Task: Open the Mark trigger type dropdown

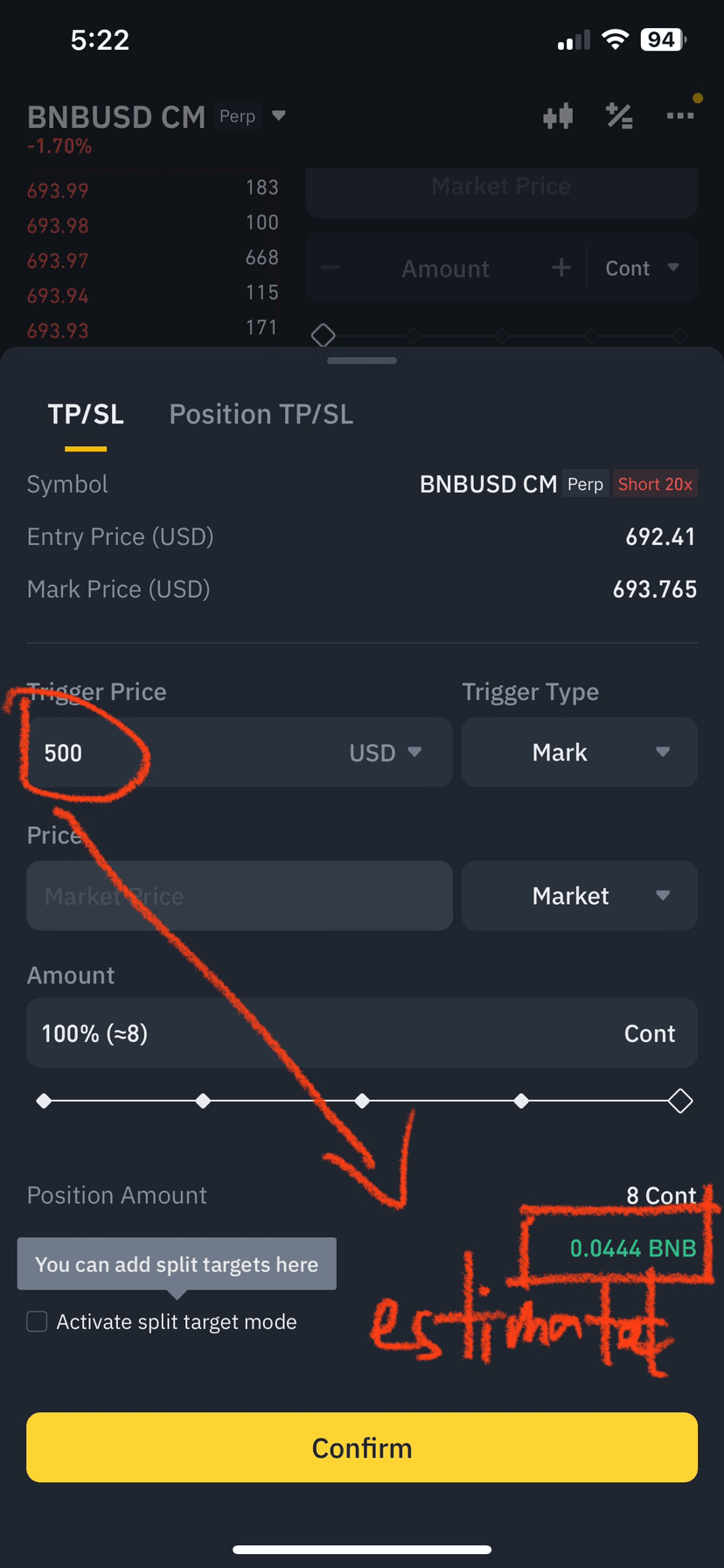Action: [579, 752]
